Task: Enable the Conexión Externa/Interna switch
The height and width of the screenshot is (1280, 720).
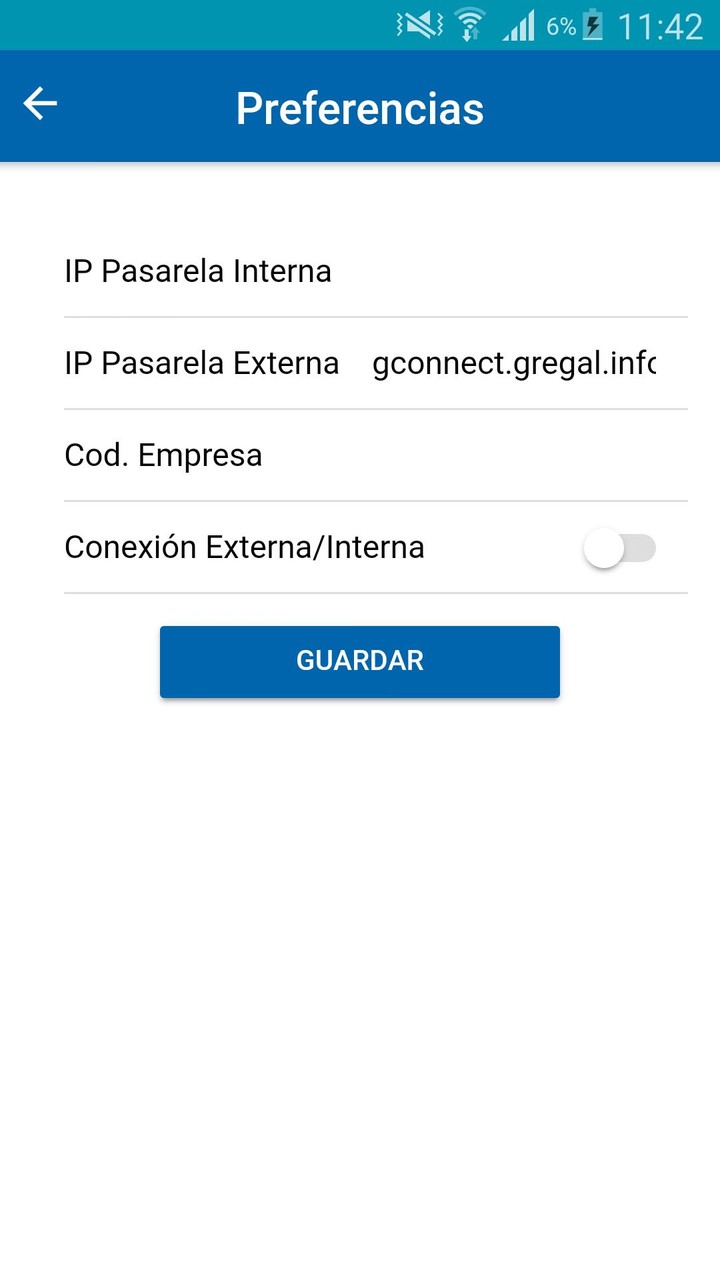Action: pyautogui.click(x=620, y=548)
